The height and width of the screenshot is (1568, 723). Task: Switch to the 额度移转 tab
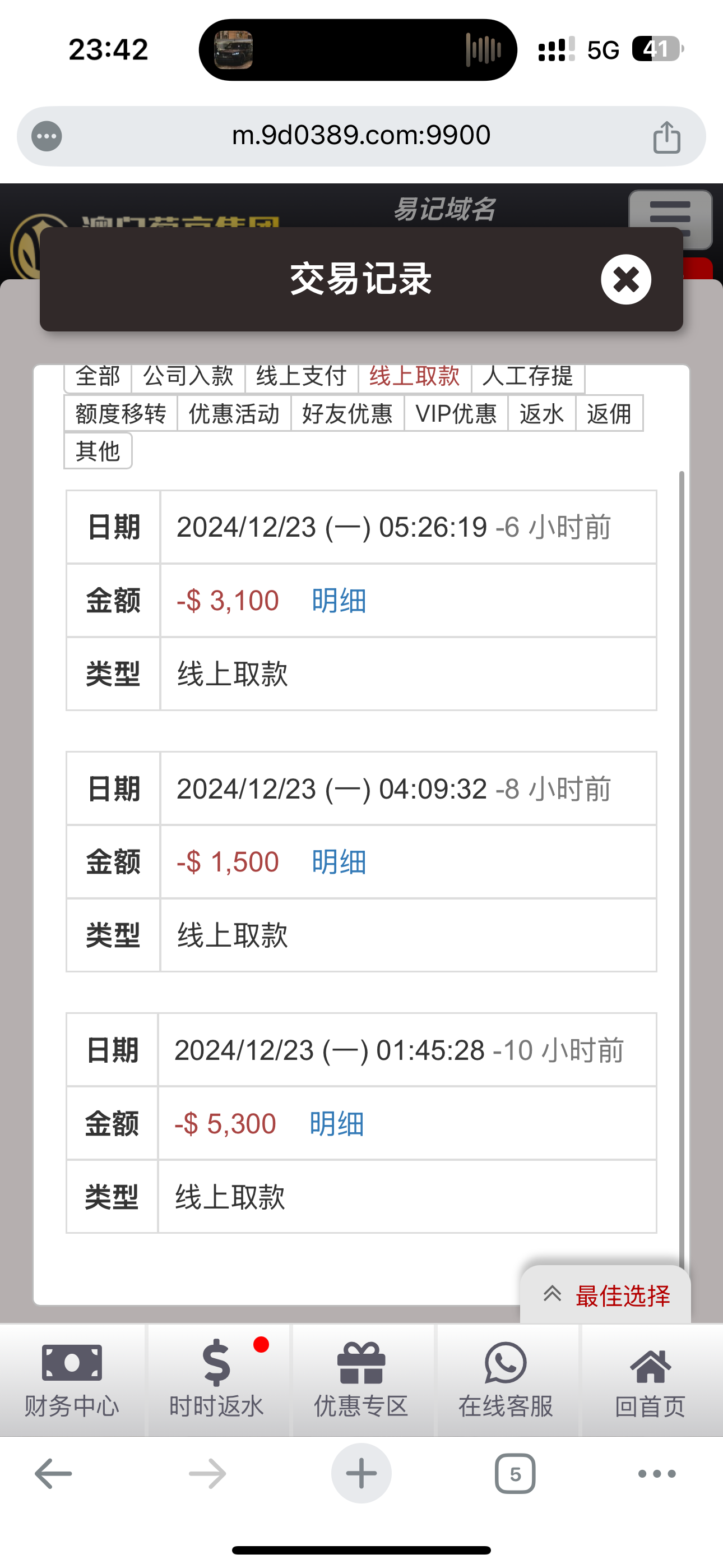pyautogui.click(x=121, y=413)
